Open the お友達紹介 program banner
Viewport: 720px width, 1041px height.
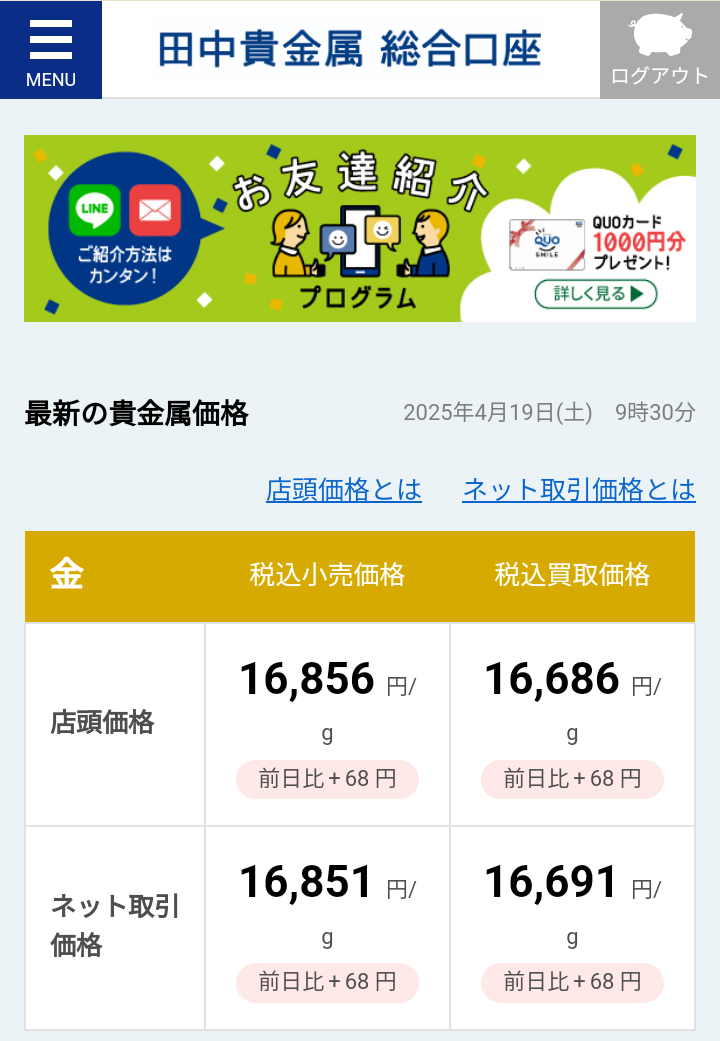pos(360,228)
